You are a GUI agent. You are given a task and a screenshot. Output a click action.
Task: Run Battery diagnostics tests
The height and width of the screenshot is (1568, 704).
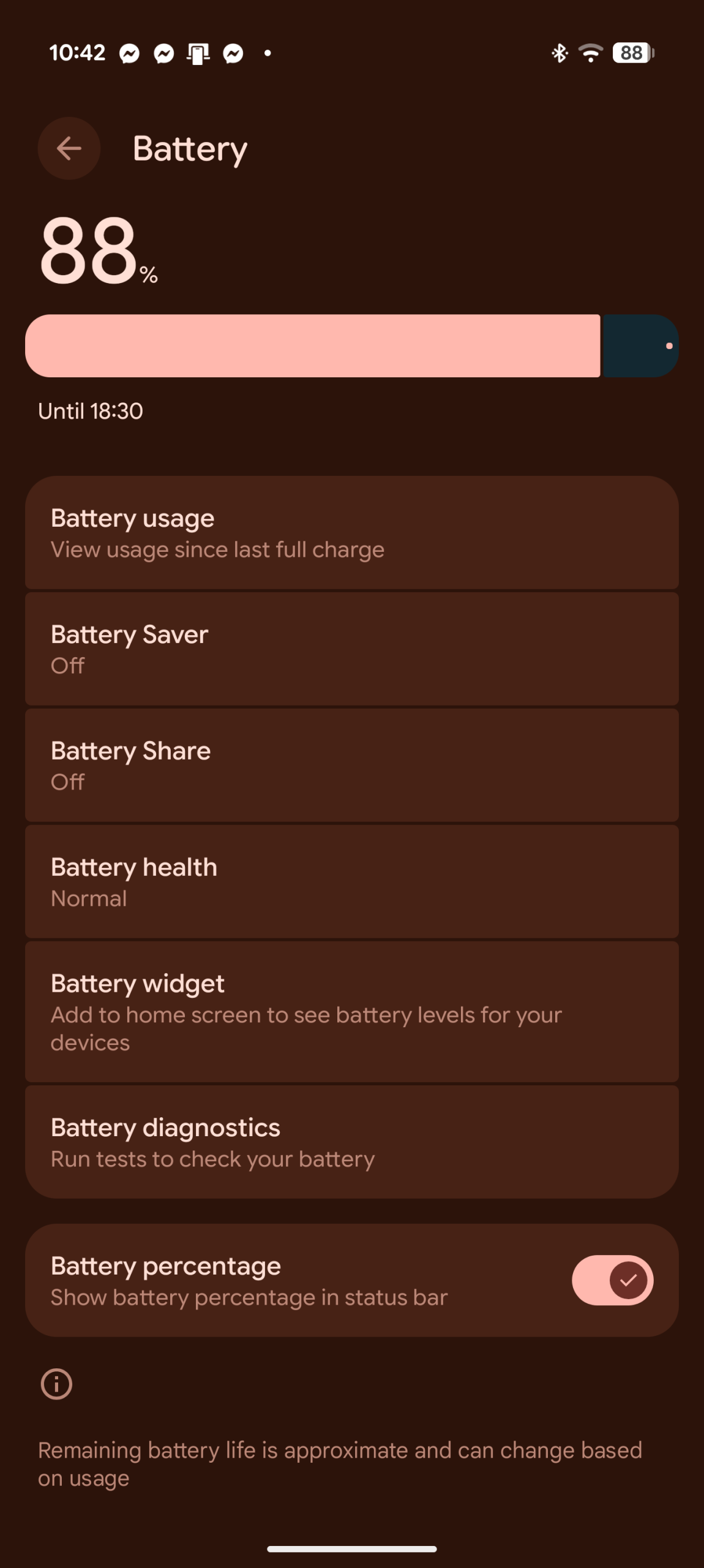[351, 1142]
